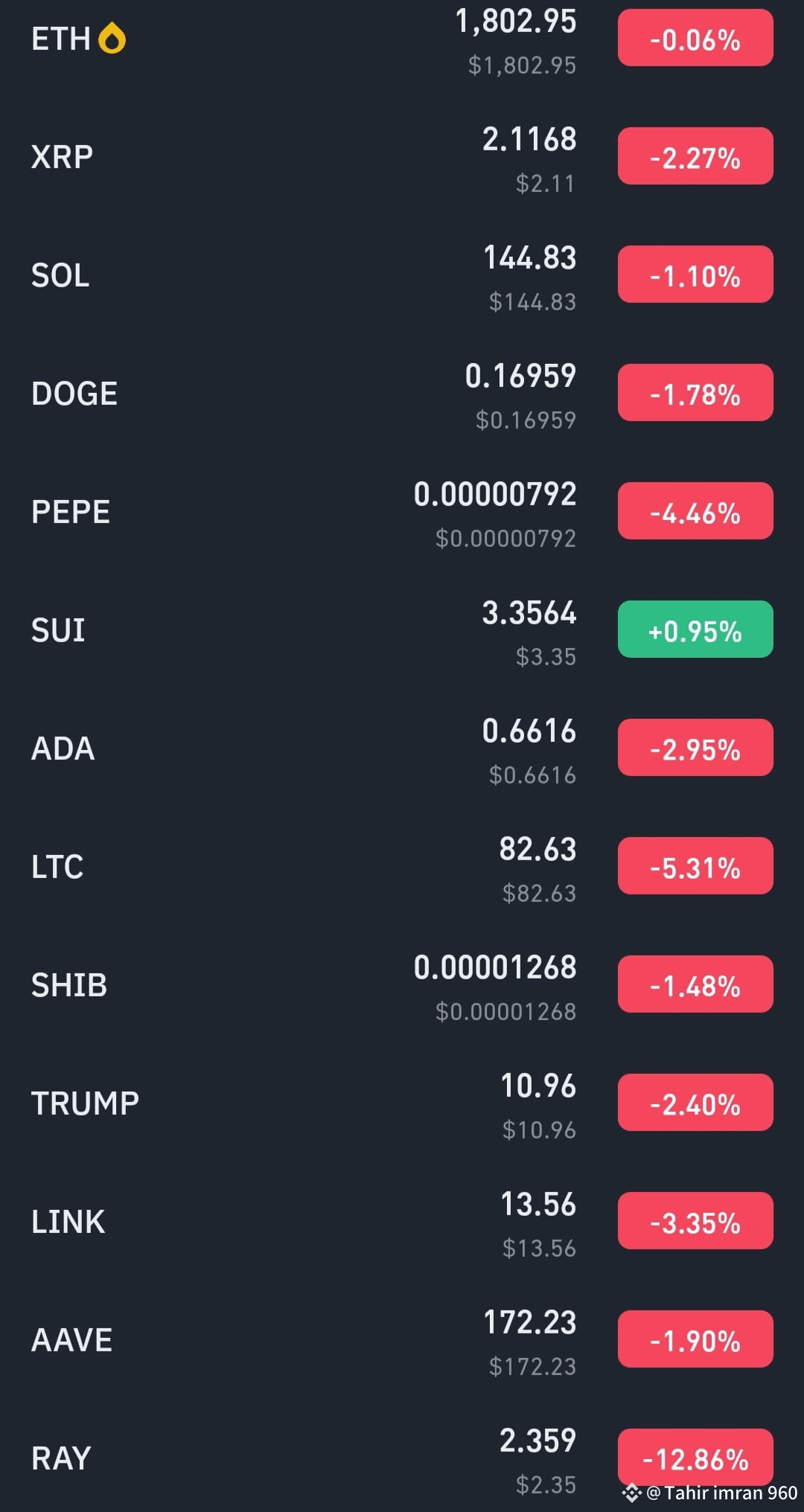Open the PEPE coin row
This screenshot has height=1512, width=804.
[70, 511]
